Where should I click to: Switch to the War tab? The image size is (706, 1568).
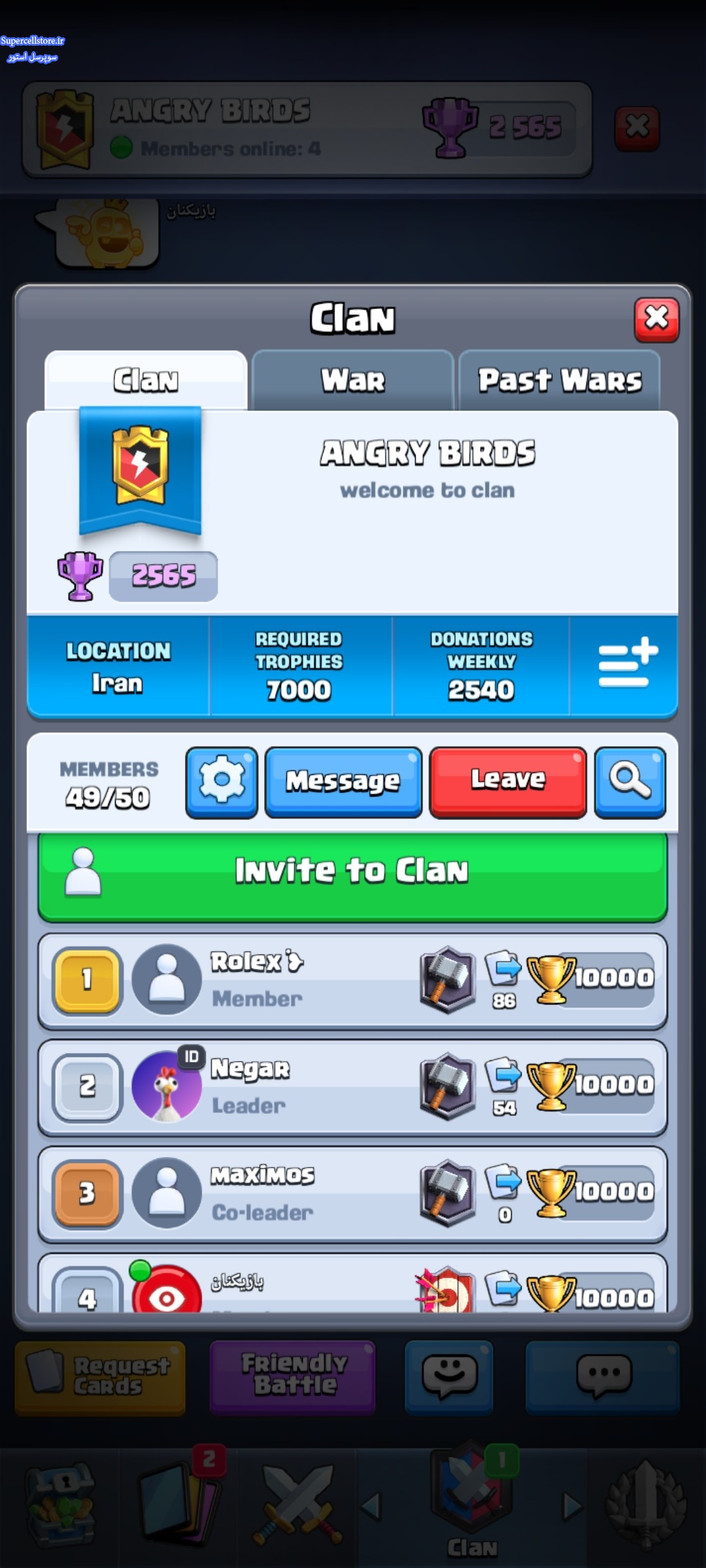click(353, 380)
